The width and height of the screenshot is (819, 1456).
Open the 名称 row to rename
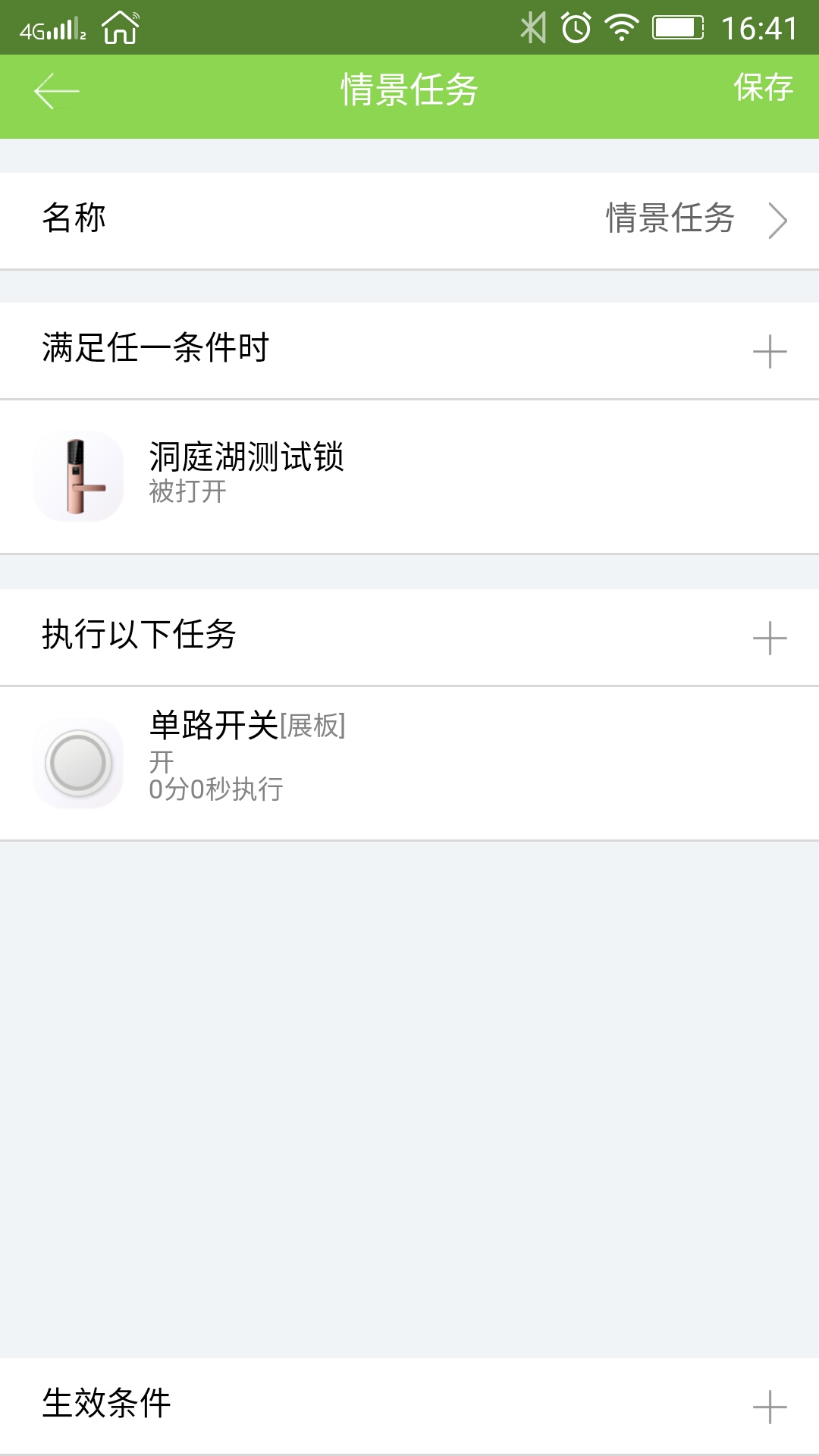409,221
